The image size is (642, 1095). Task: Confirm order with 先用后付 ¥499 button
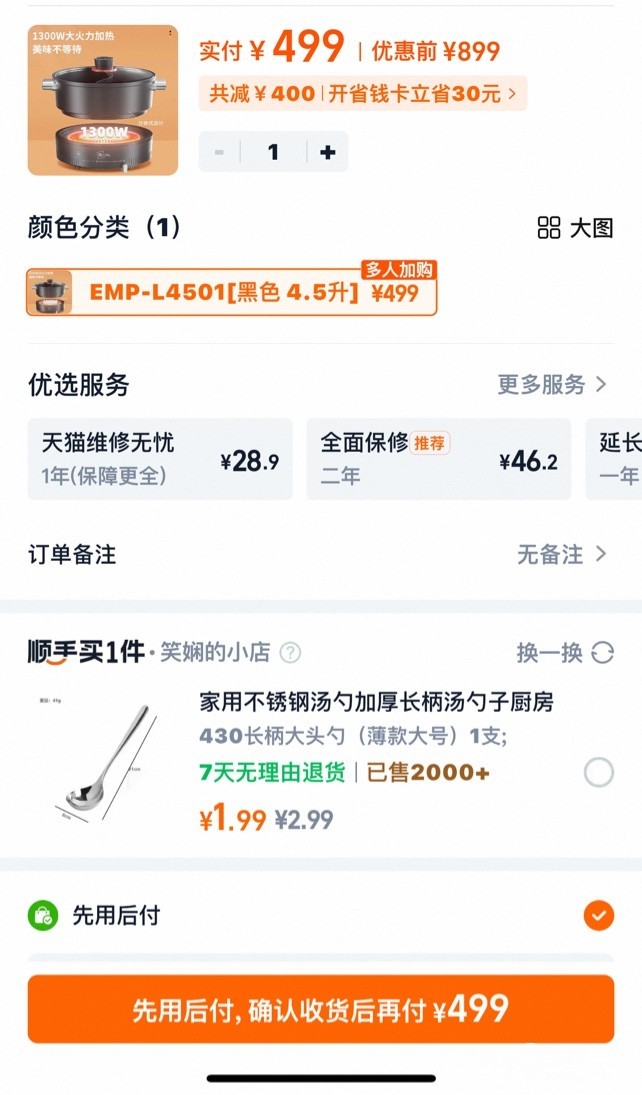(x=321, y=1009)
